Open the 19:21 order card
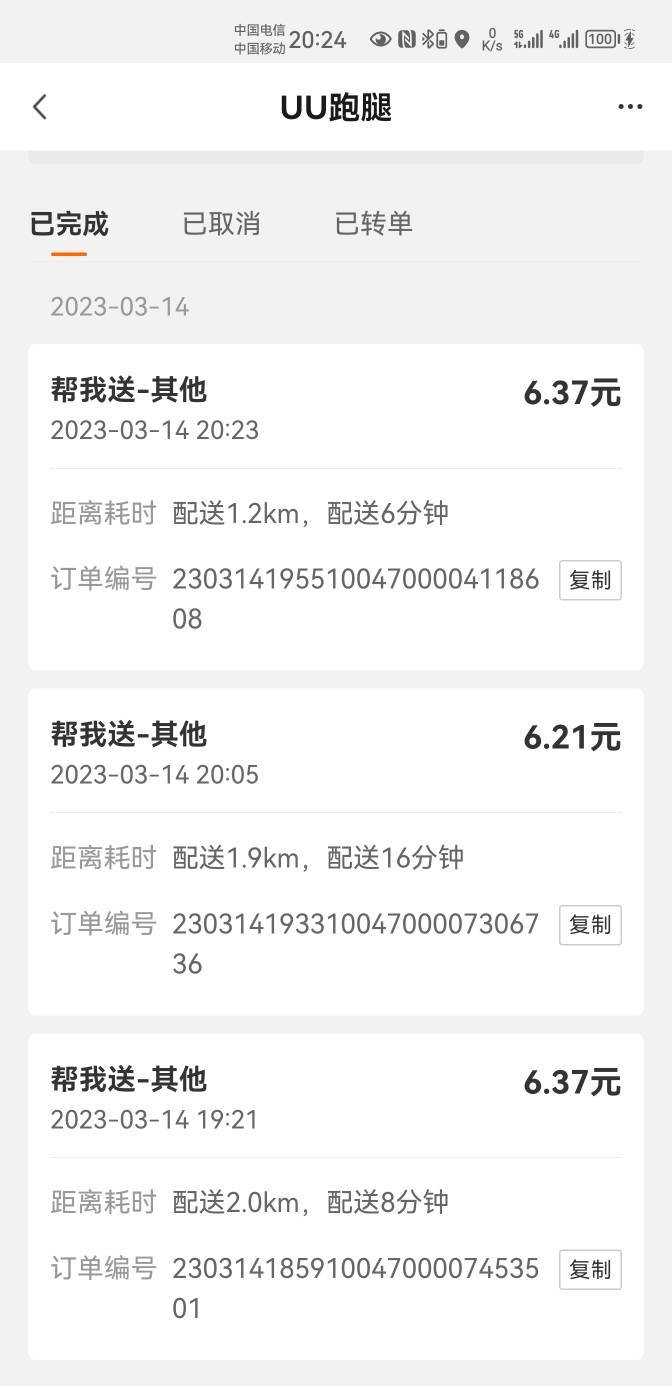The height and width of the screenshot is (1386, 672). (x=336, y=1197)
